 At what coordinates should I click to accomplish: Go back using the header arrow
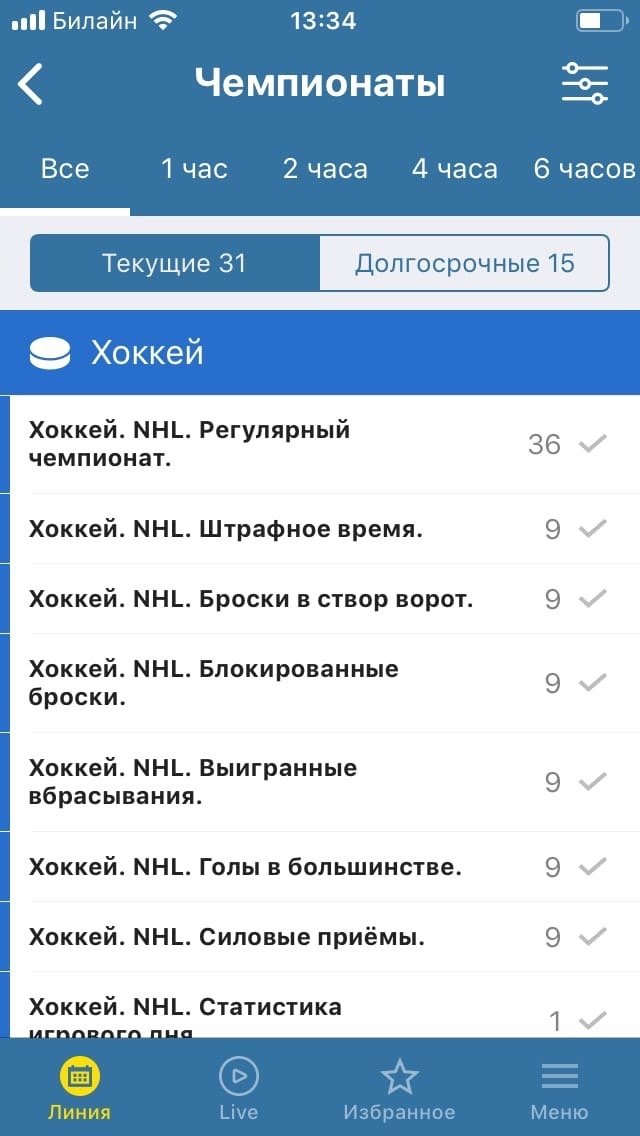pyautogui.click(x=31, y=84)
